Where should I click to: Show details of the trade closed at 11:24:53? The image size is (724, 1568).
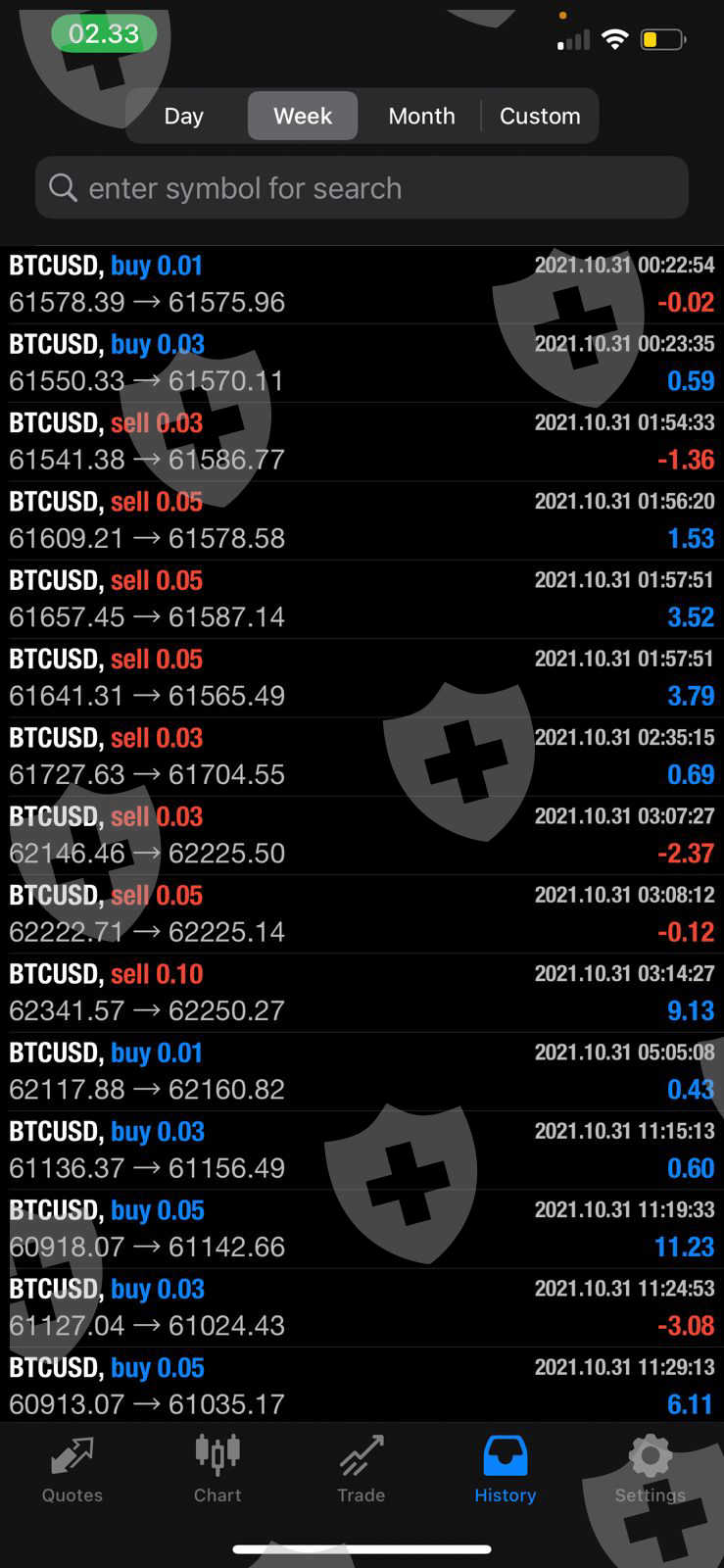[x=362, y=1307]
